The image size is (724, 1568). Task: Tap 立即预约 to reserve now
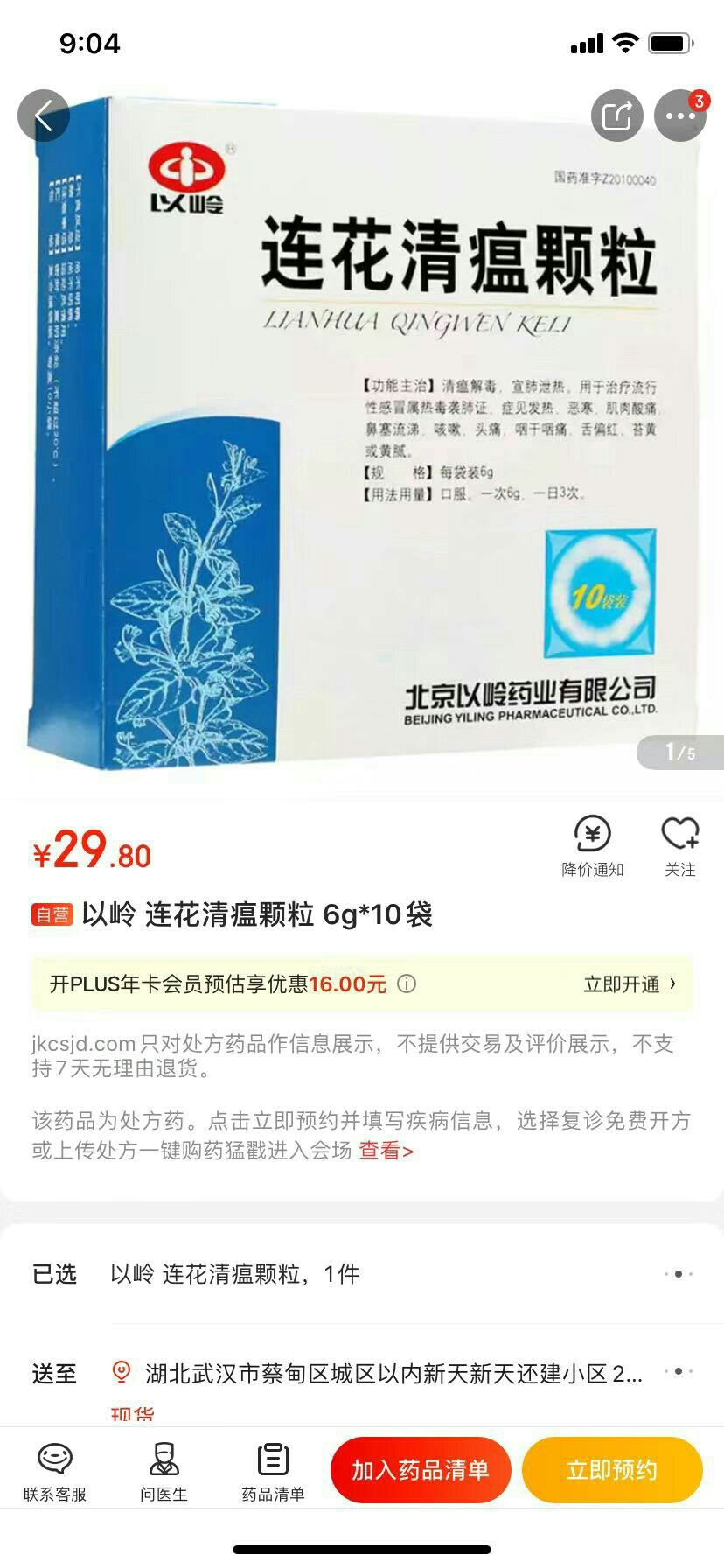612,1470
